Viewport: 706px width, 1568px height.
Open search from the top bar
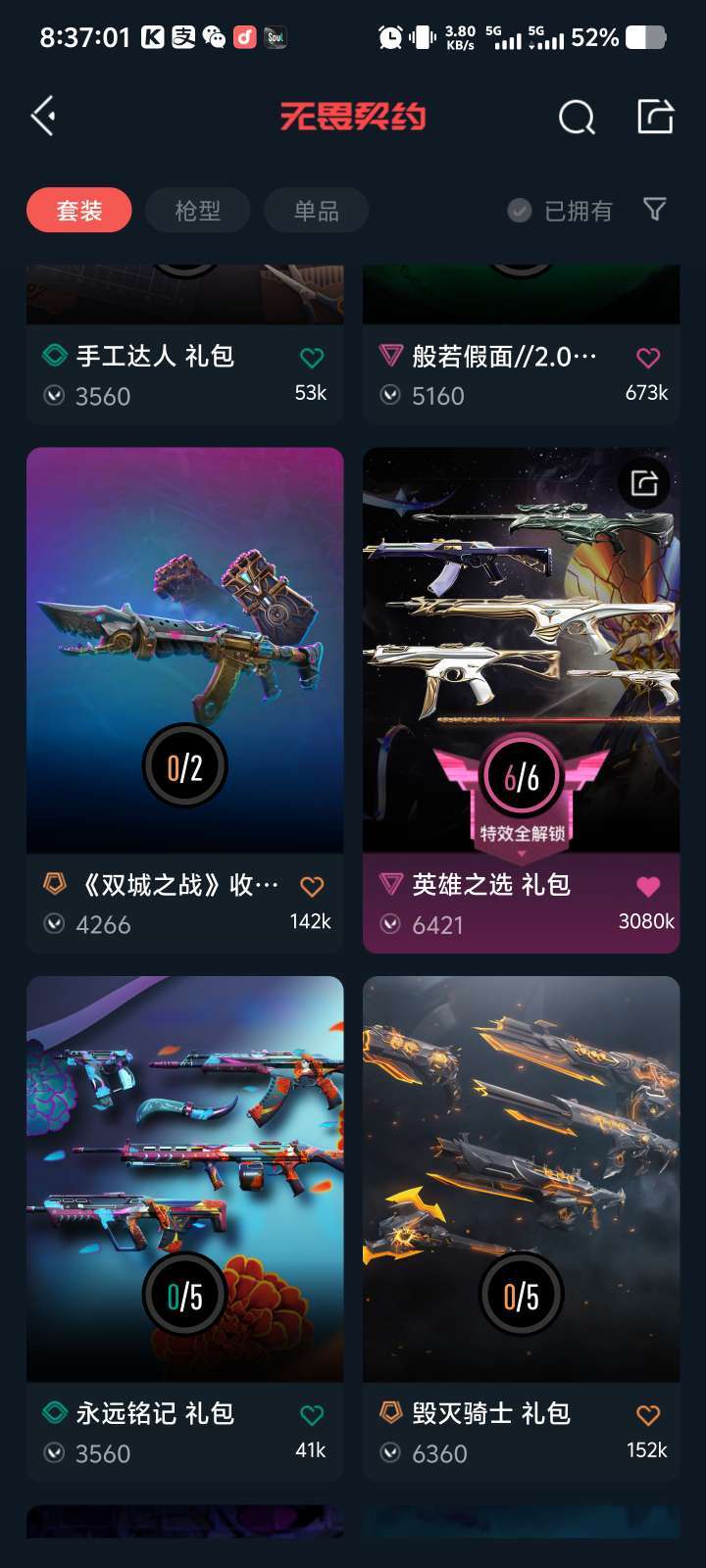click(577, 118)
